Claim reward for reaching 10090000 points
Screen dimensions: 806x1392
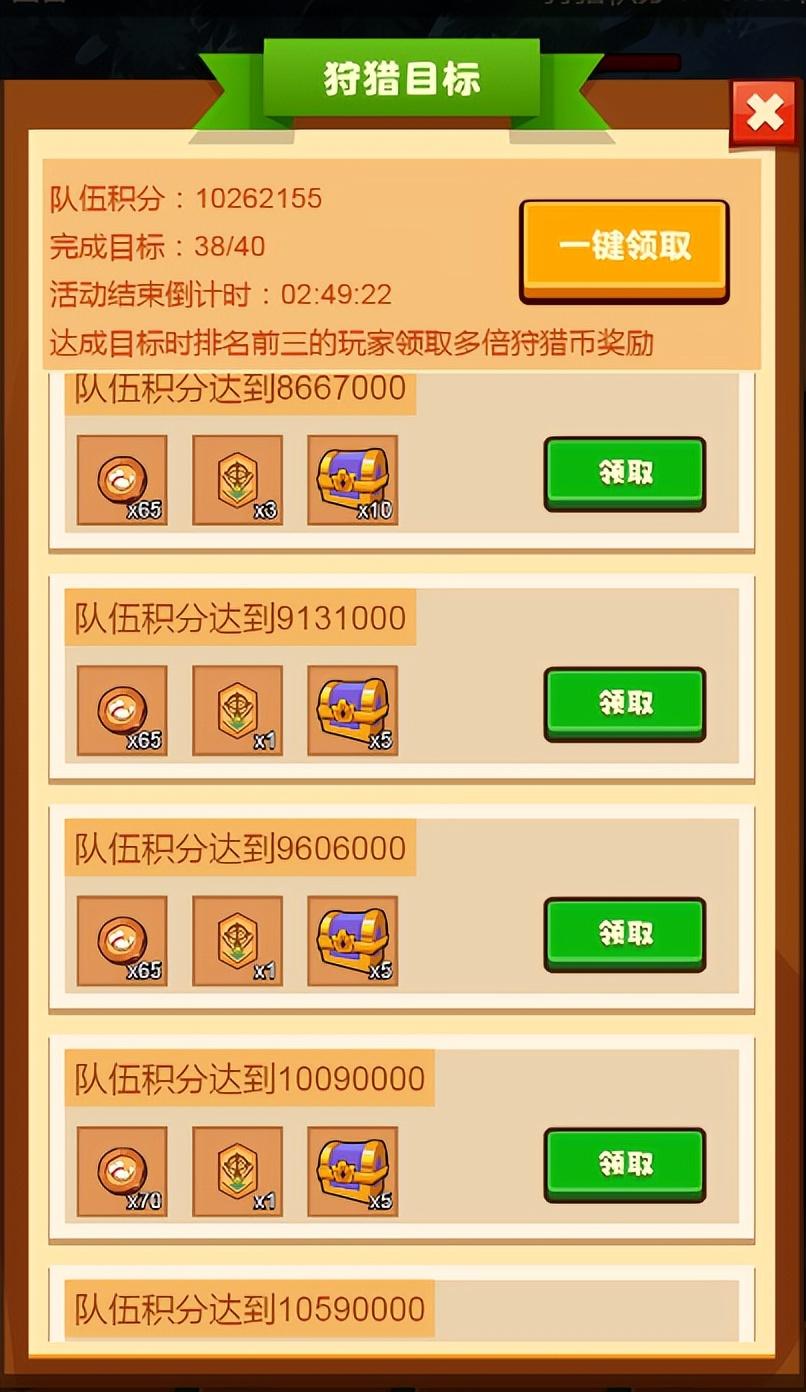click(x=625, y=1164)
